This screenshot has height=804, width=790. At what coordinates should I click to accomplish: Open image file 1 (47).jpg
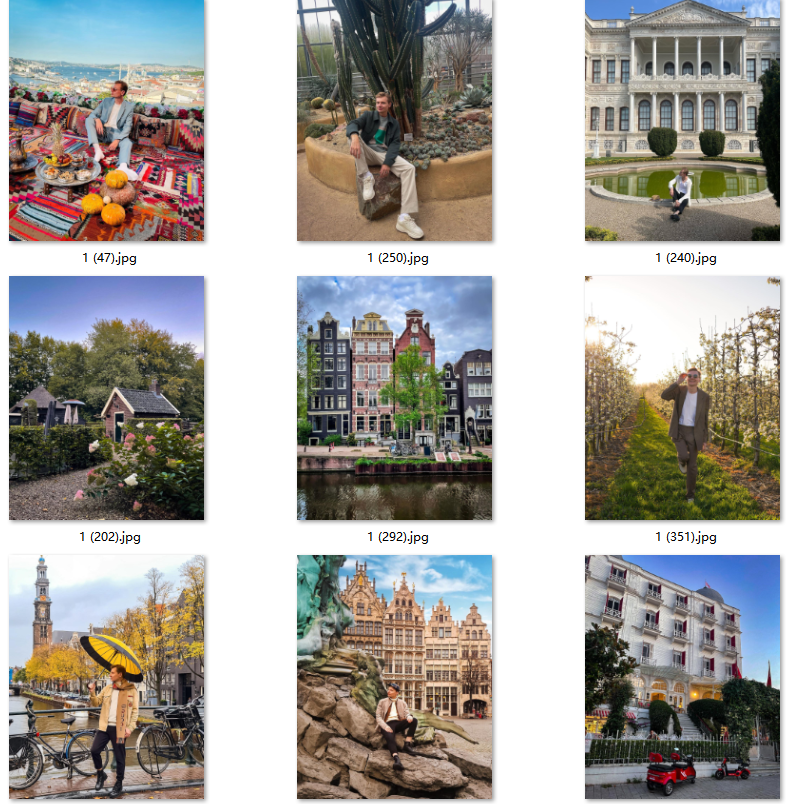pyautogui.click(x=106, y=120)
